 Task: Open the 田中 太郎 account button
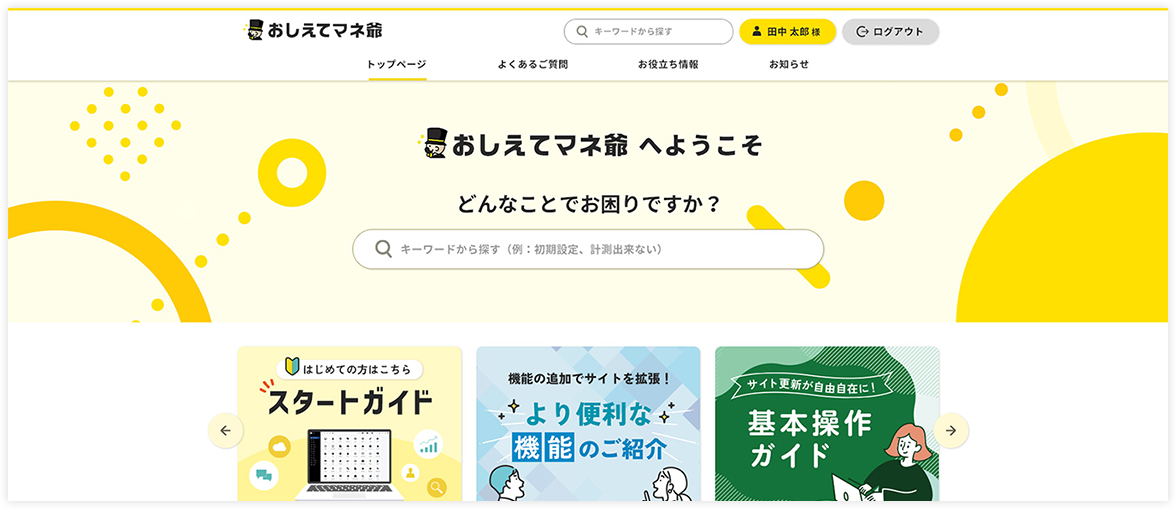[x=787, y=32]
